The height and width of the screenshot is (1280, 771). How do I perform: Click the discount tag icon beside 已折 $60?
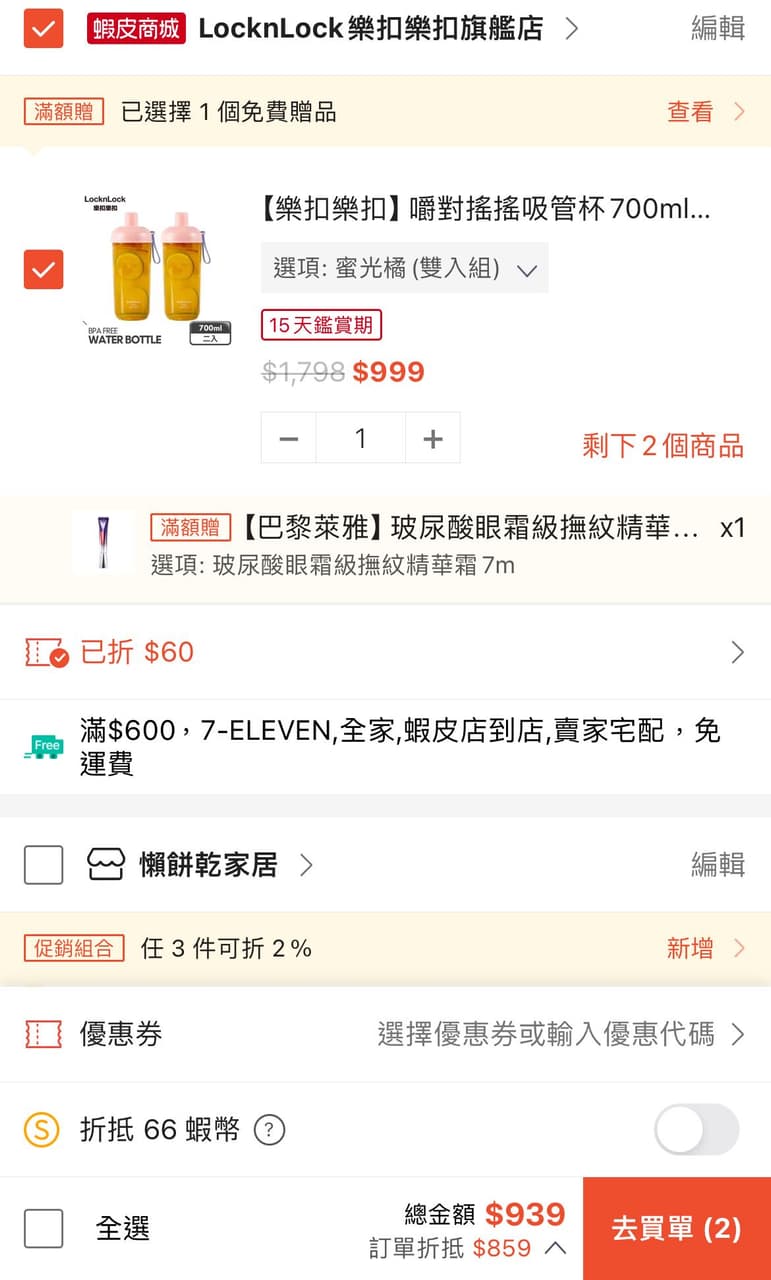tap(44, 651)
